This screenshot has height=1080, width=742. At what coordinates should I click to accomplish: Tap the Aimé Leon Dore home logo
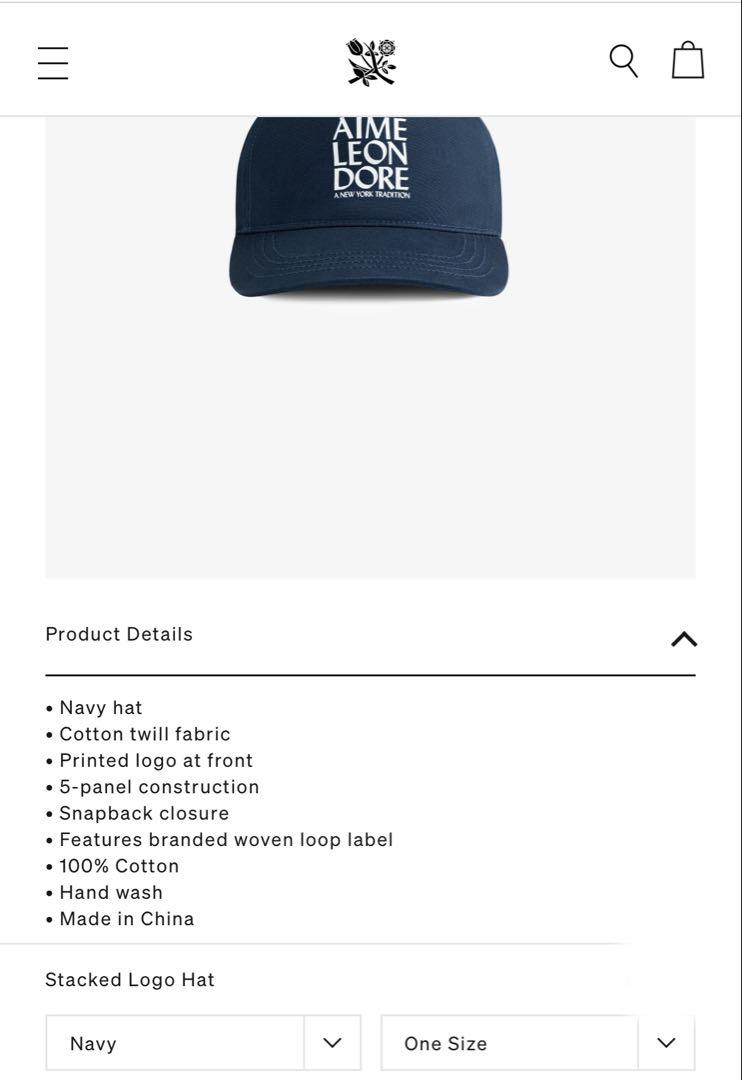pyautogui.click(x=371, y=61)
